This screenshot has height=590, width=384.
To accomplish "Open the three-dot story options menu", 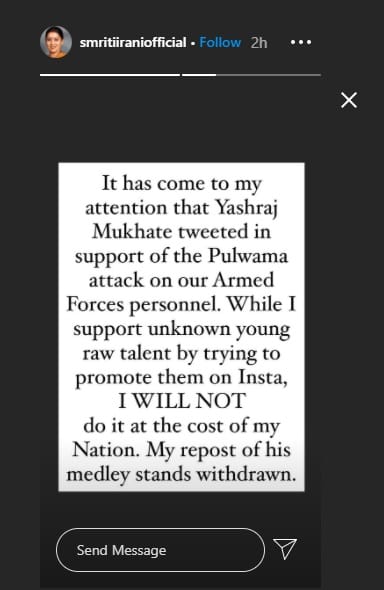I will click(x=301, y=43).
